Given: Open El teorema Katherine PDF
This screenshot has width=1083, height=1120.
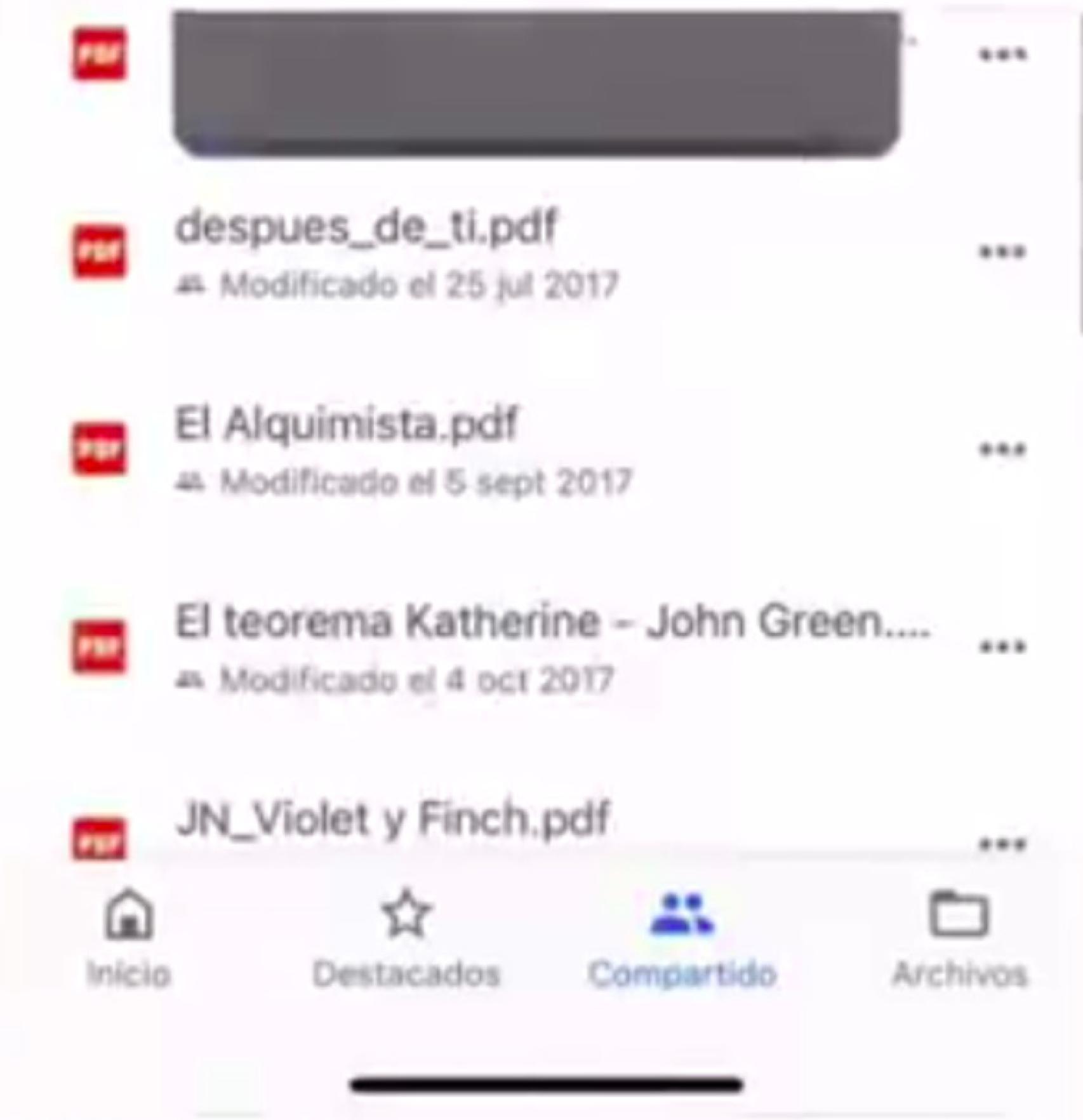Looking at the screenshot, I should 552,622.
